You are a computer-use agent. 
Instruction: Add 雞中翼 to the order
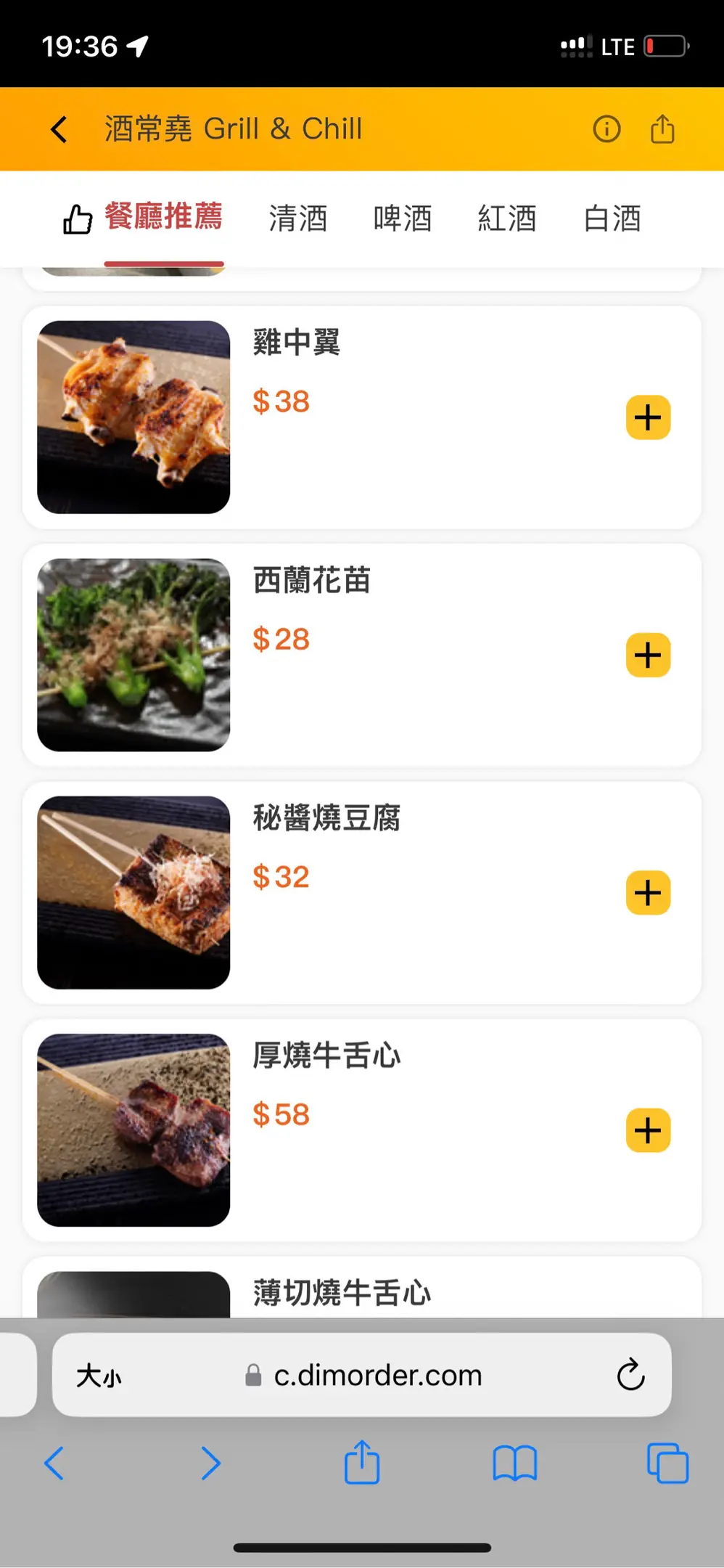pos(648,417)
